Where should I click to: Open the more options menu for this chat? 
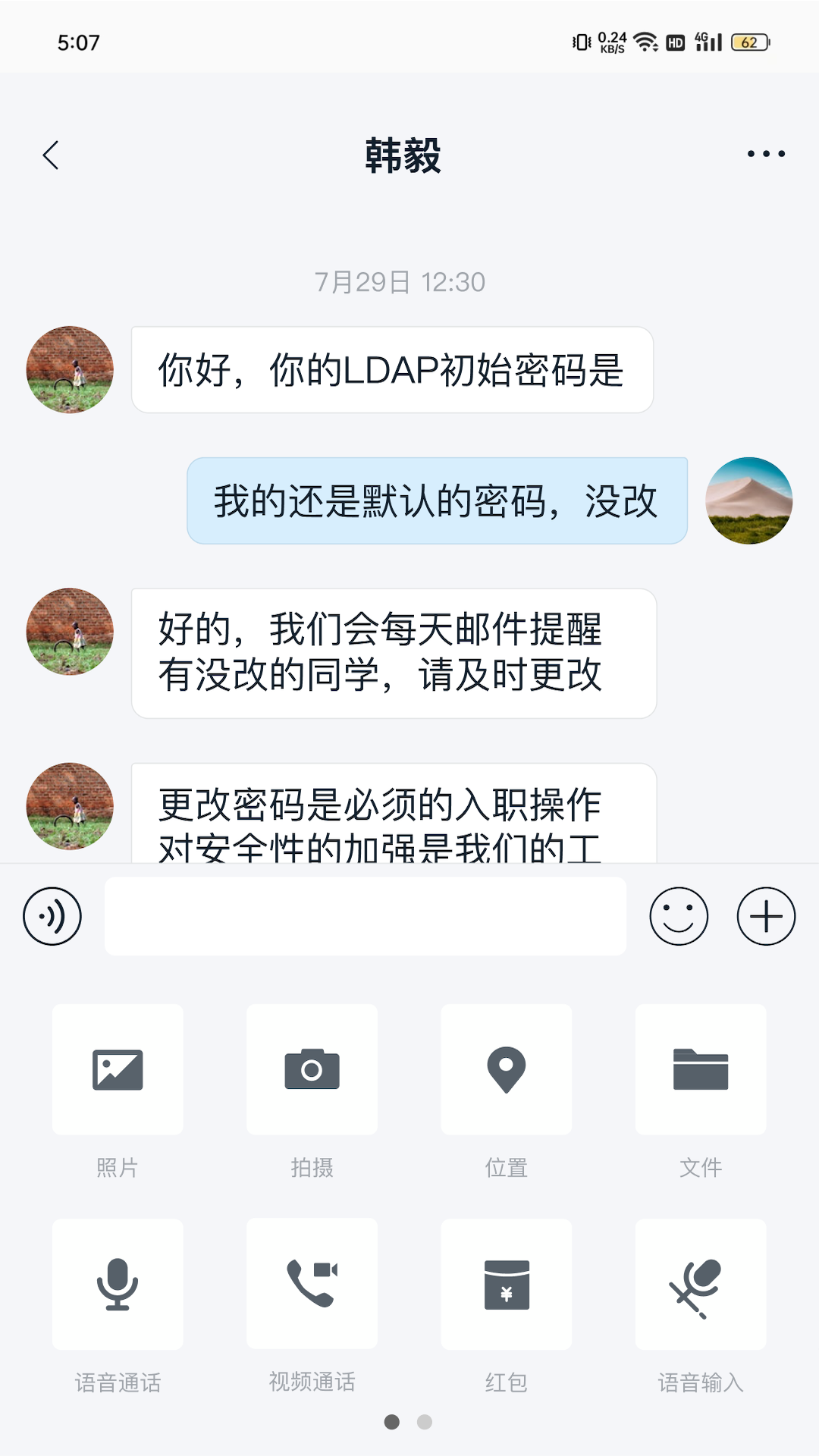click(x=763, y=154)
